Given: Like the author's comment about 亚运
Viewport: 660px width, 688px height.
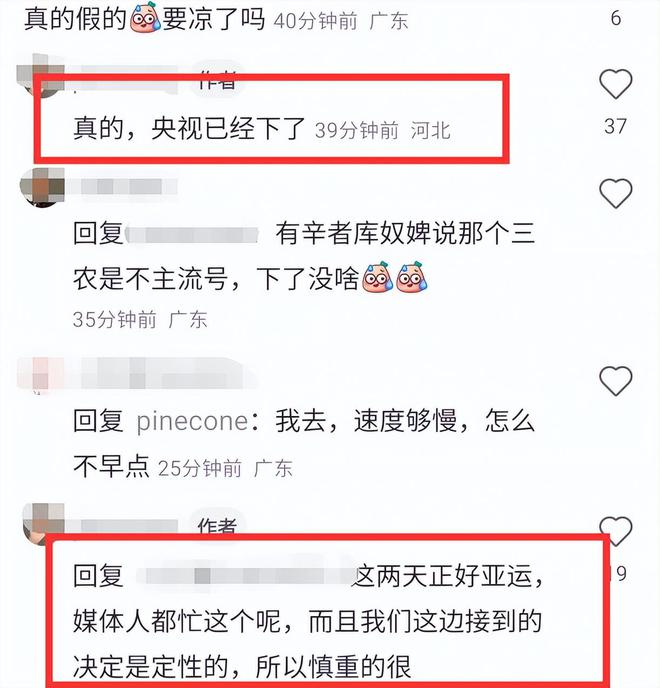Looking at the screenshot, I should coord(615,532).
